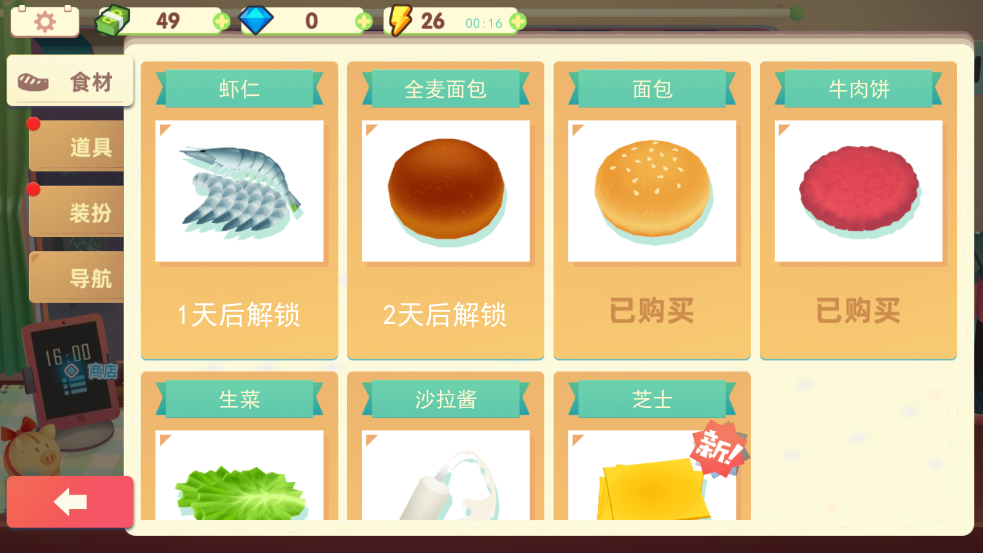Add more diamonds with the plus button
983x553 pixels.
364,21
